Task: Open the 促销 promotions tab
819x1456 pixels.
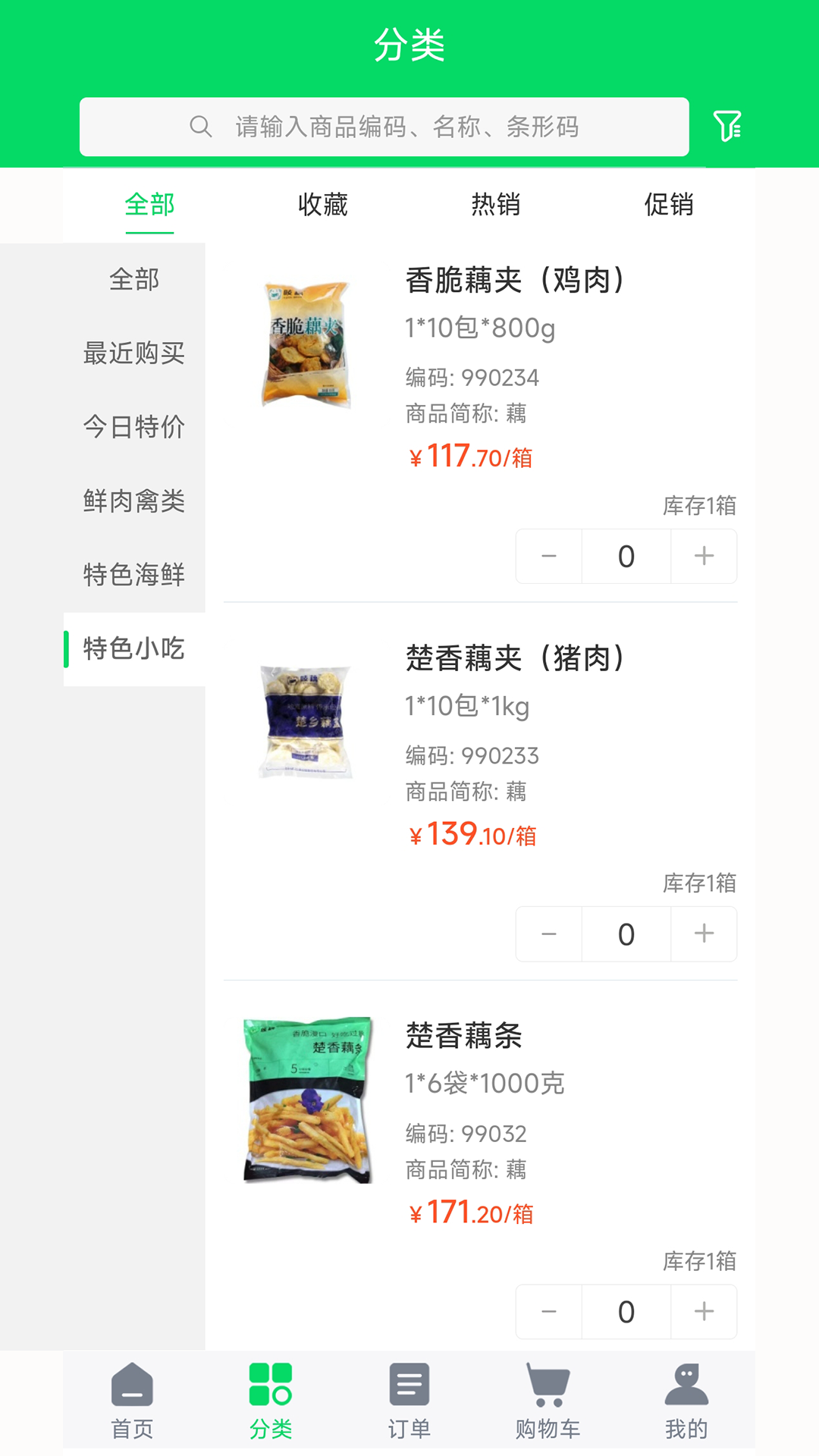Action: pyautogui.click(x=667, y=204)
